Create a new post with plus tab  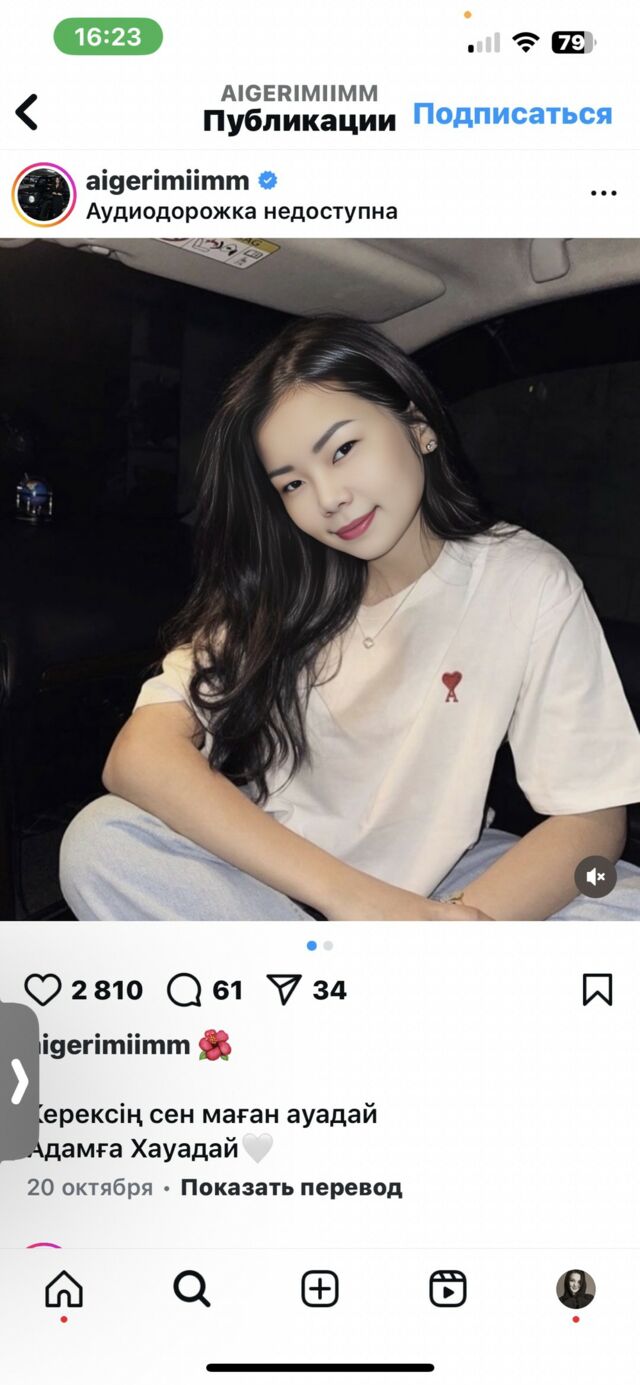[320, 1289]
